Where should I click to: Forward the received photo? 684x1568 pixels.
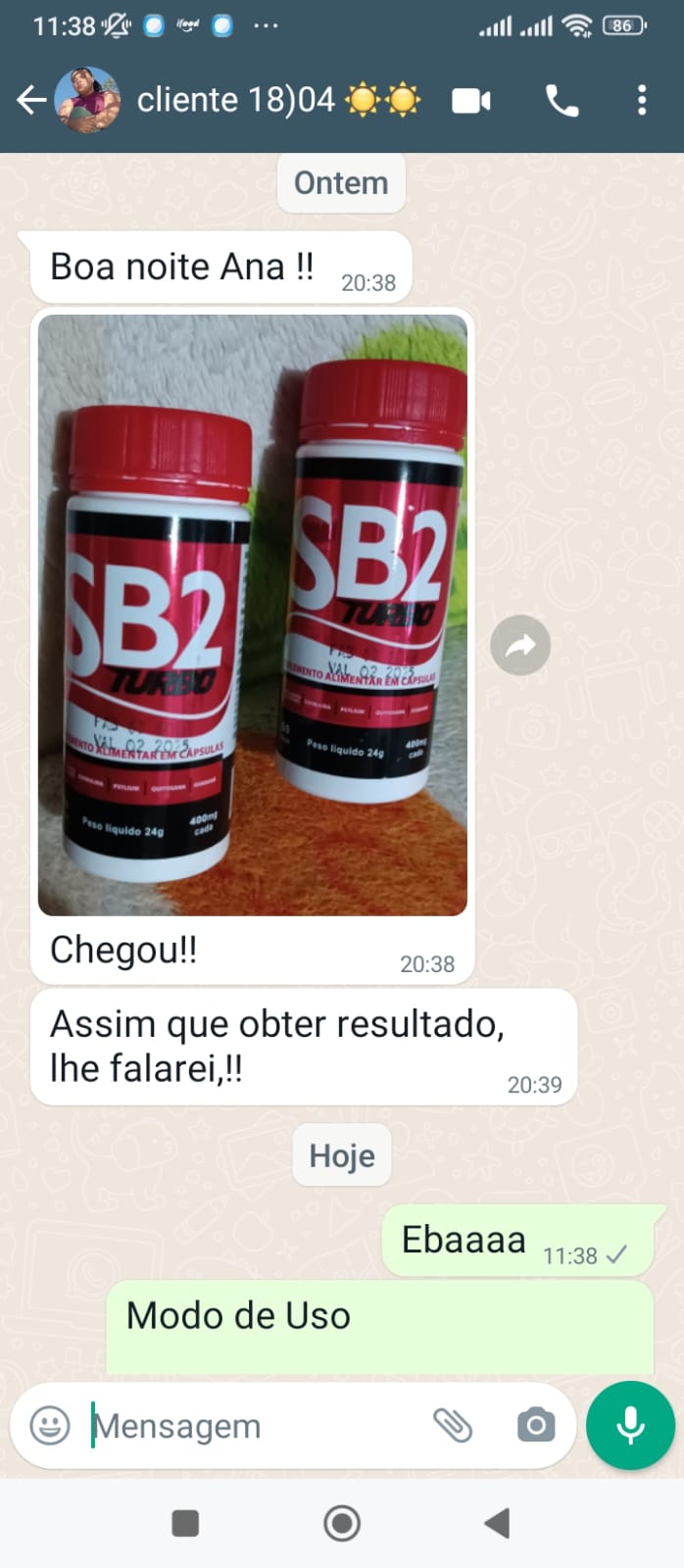tap(520, 645)
